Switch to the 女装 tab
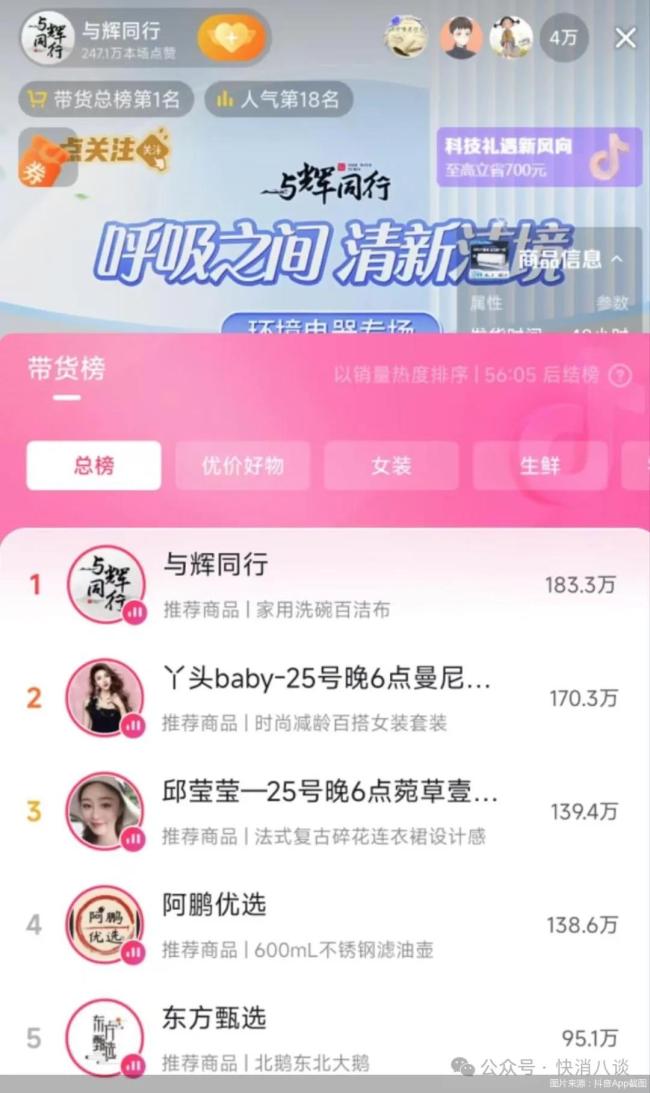The image size is (650, 1093). pos(391,465)
